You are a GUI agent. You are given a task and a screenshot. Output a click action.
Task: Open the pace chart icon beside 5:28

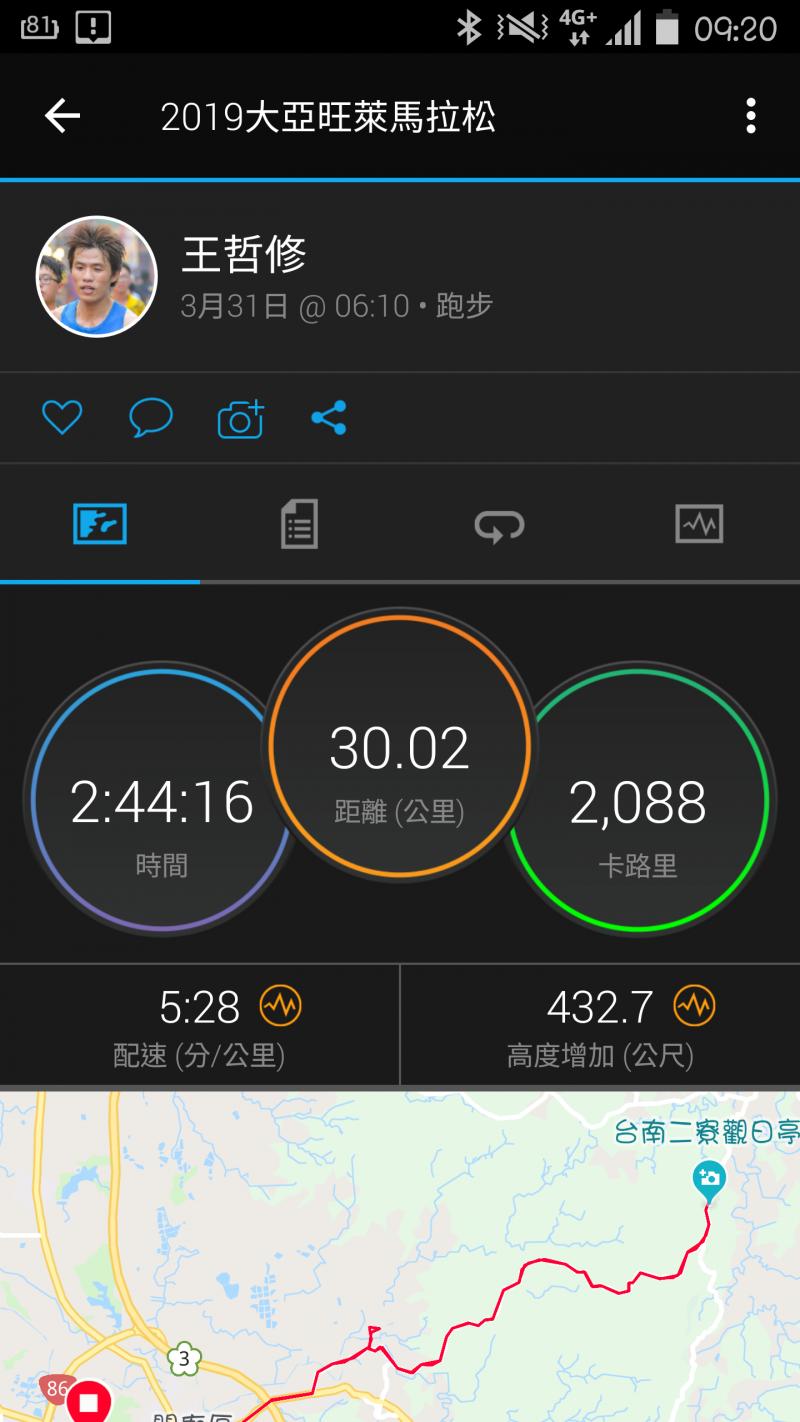[x=280, y=1007]
